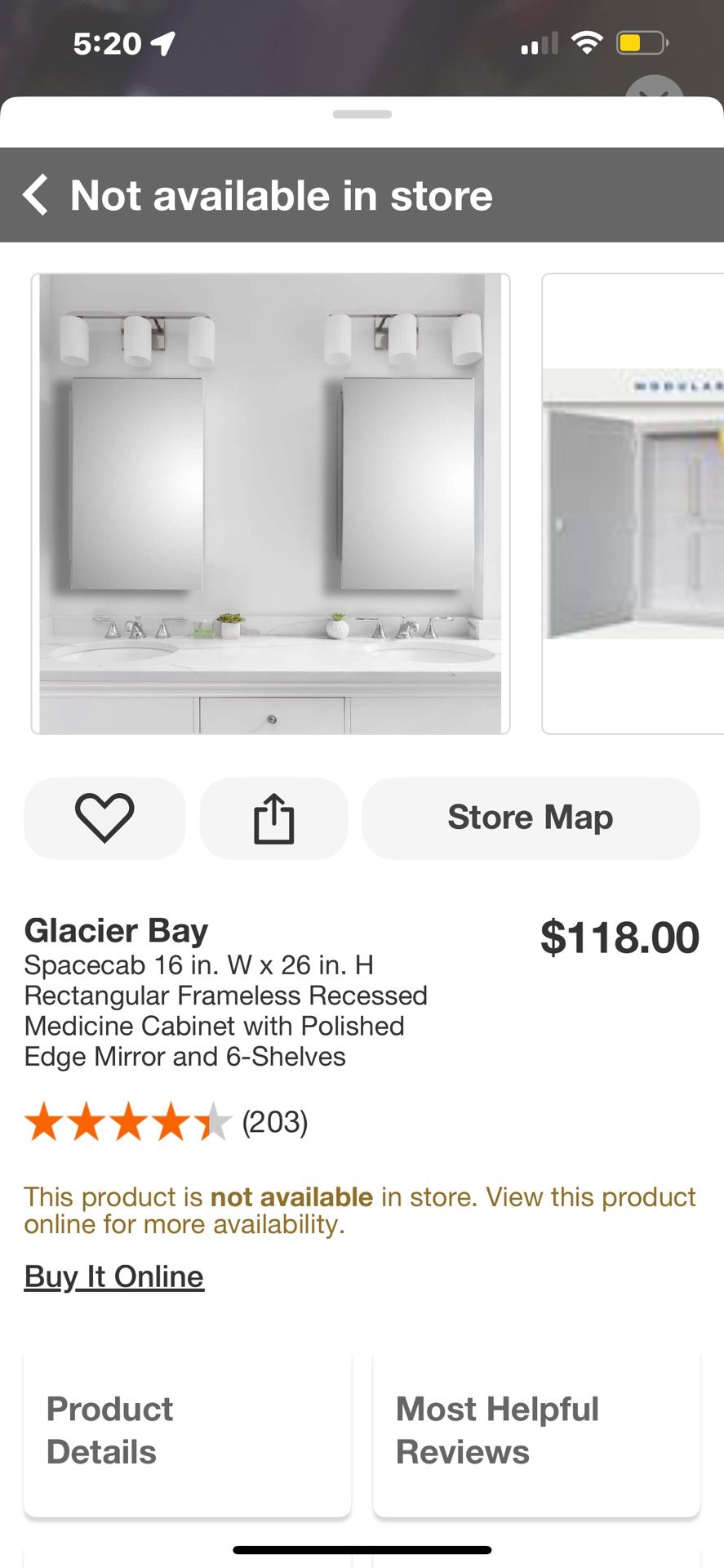Share this medicine cabinet
Screen dimensions: 724x1568
click(x=273, y=817)
